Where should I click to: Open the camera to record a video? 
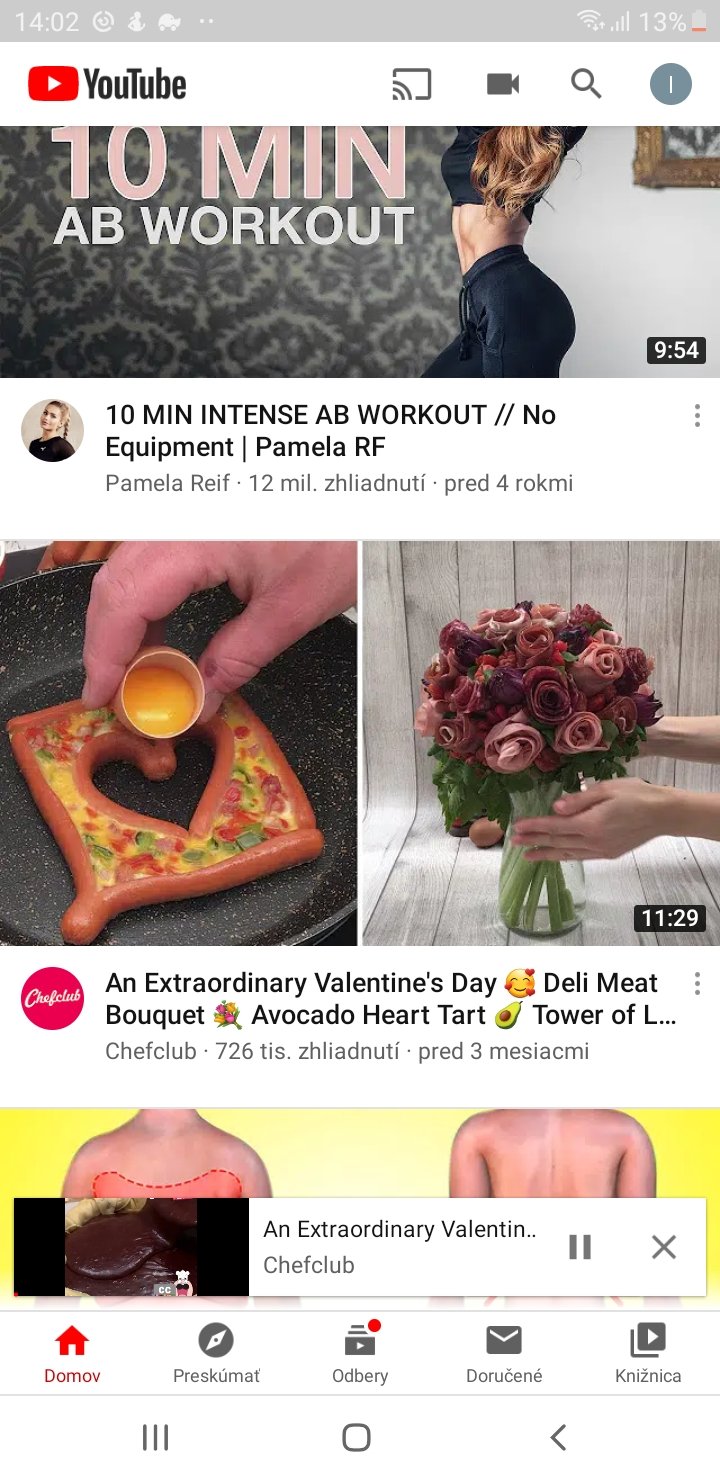[503, 85]
